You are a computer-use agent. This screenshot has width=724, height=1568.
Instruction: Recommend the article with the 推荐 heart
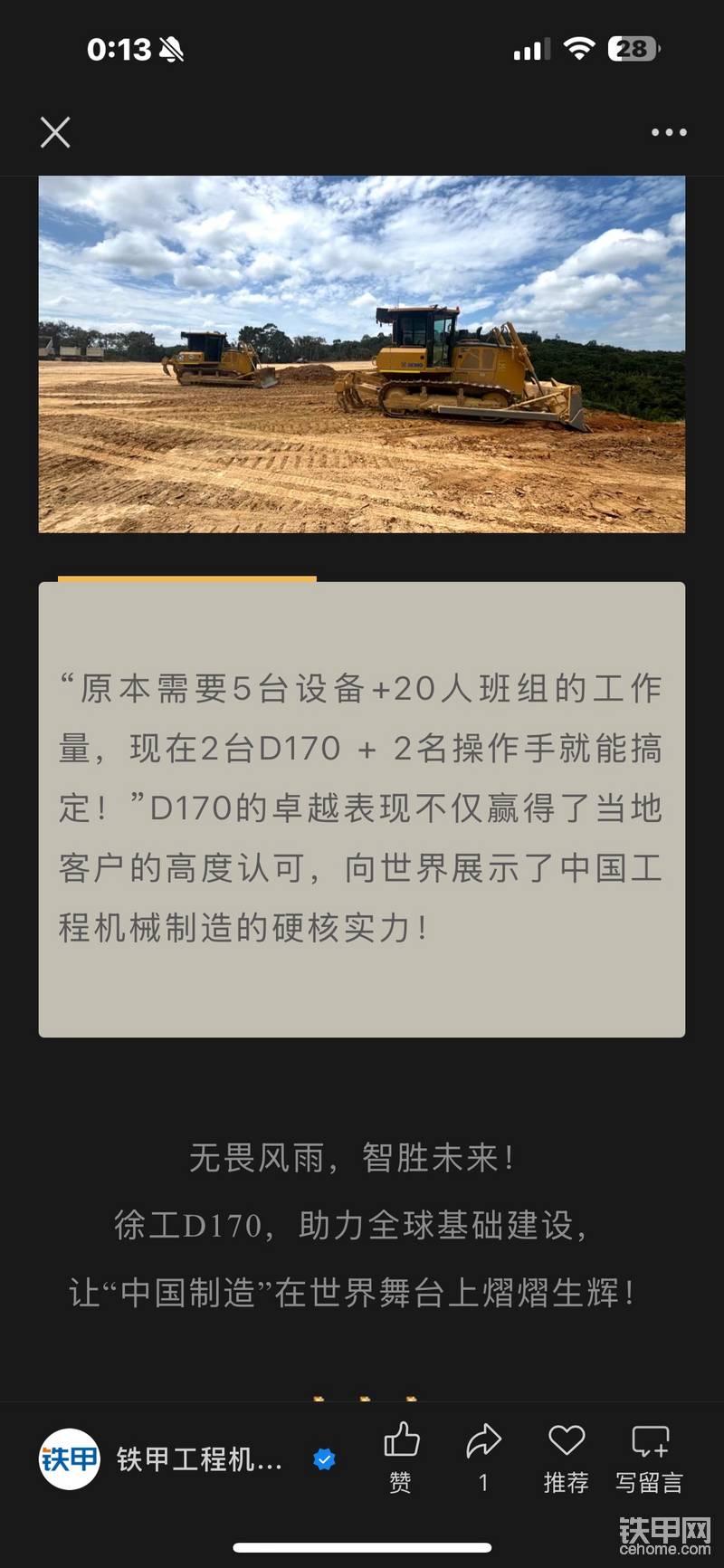click(567, 1457)
